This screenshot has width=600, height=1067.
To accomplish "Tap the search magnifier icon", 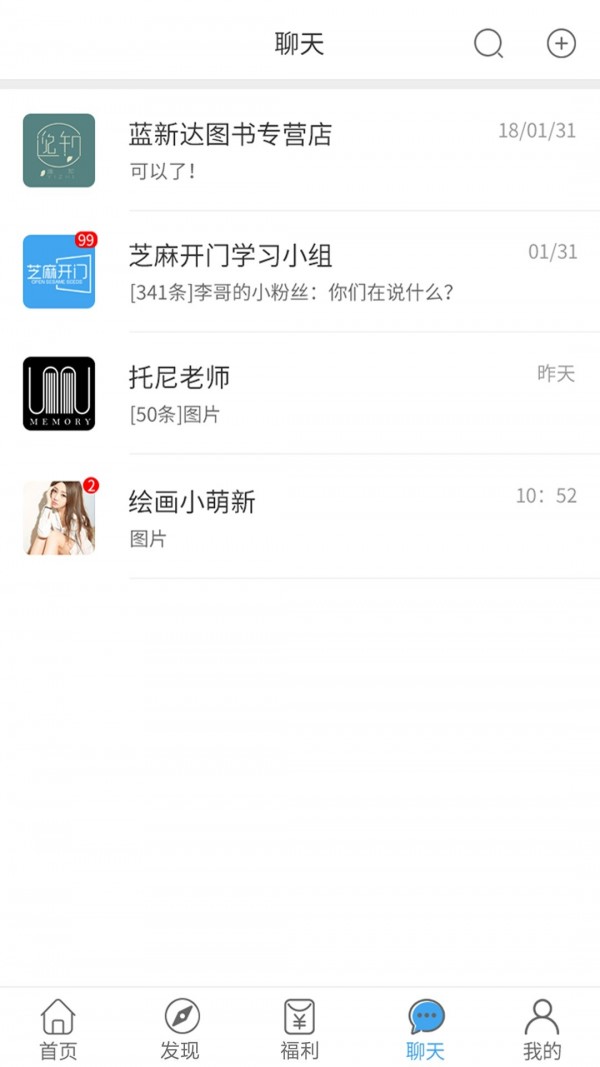I will click(x=488, y=44).
